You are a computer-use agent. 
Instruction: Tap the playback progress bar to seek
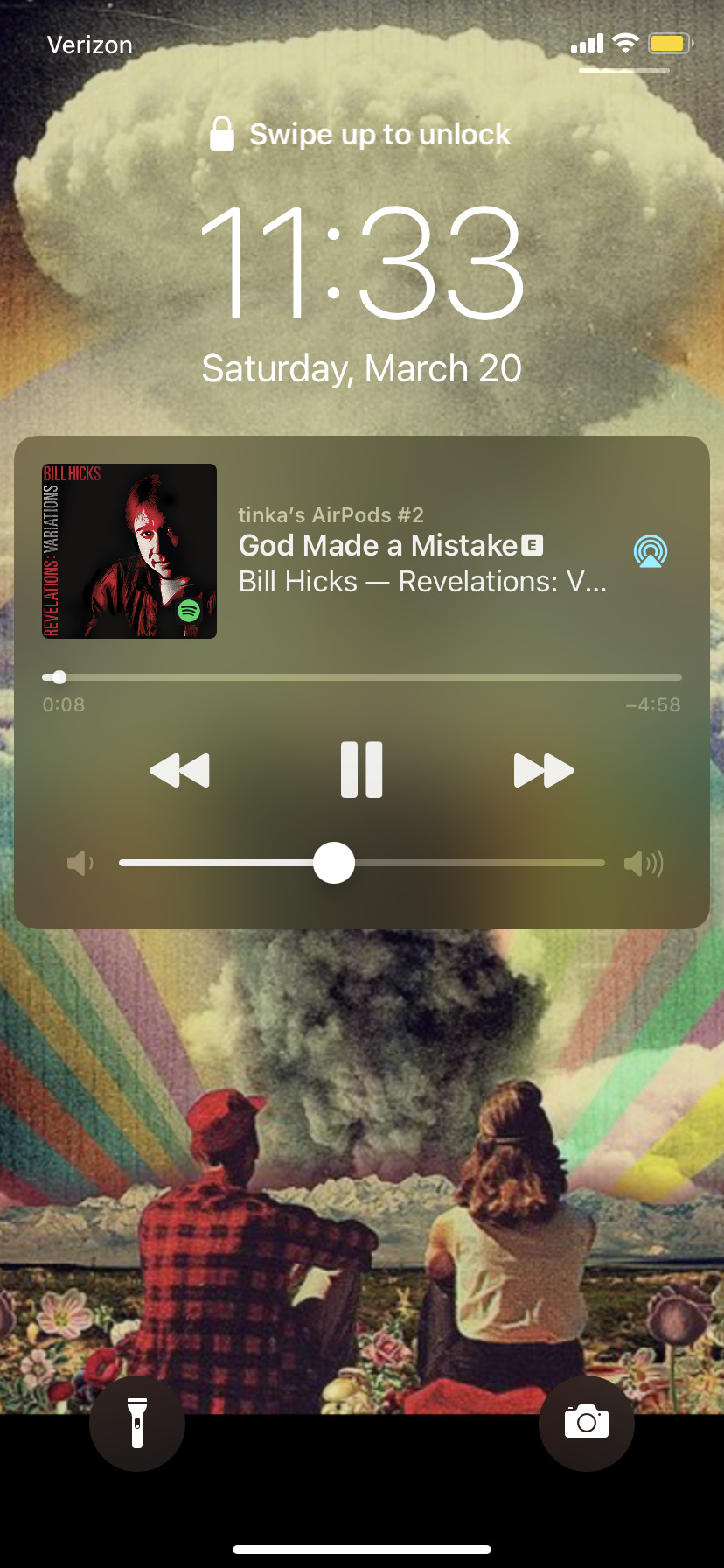pyautogui.click(x=361, y=677)
